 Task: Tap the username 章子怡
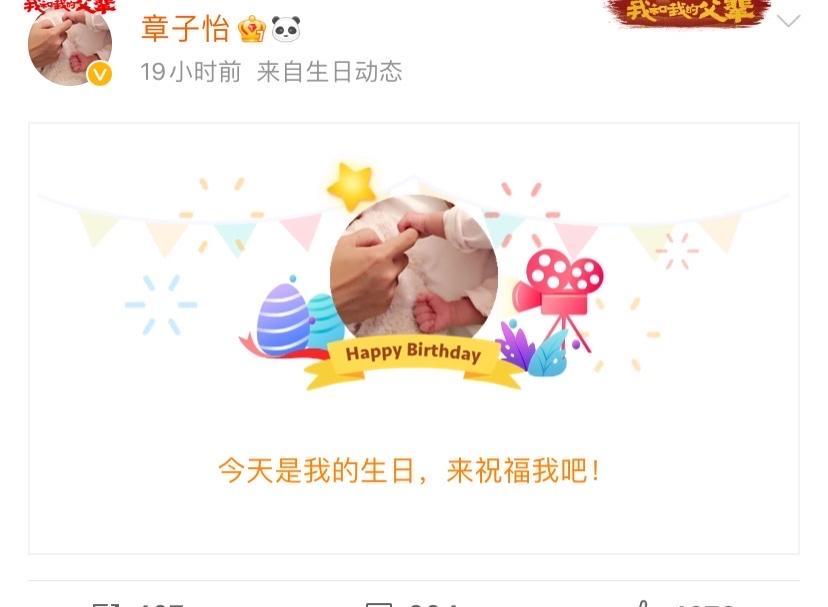pyautogui.click(x=185, y=28)
